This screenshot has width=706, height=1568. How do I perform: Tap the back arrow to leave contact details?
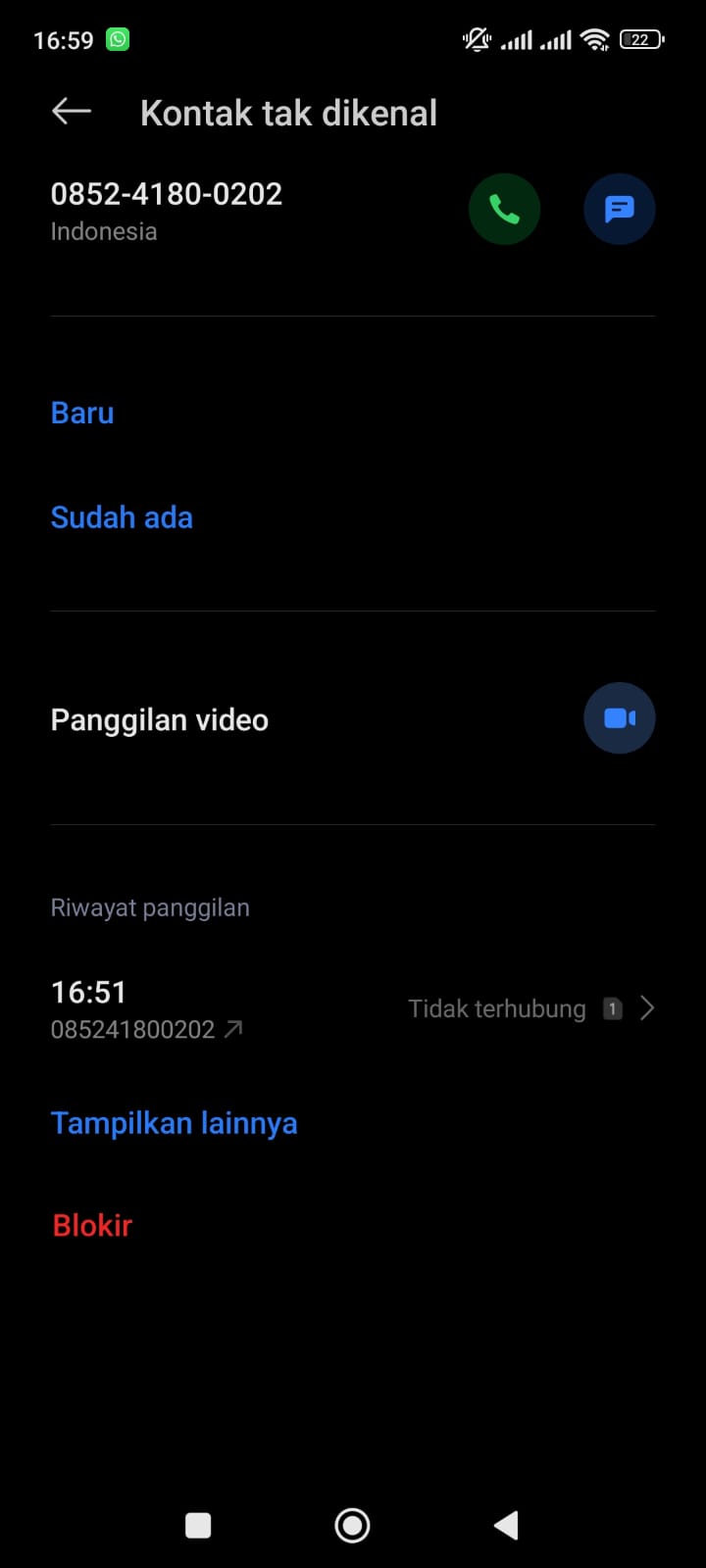(x=70, y=111)
